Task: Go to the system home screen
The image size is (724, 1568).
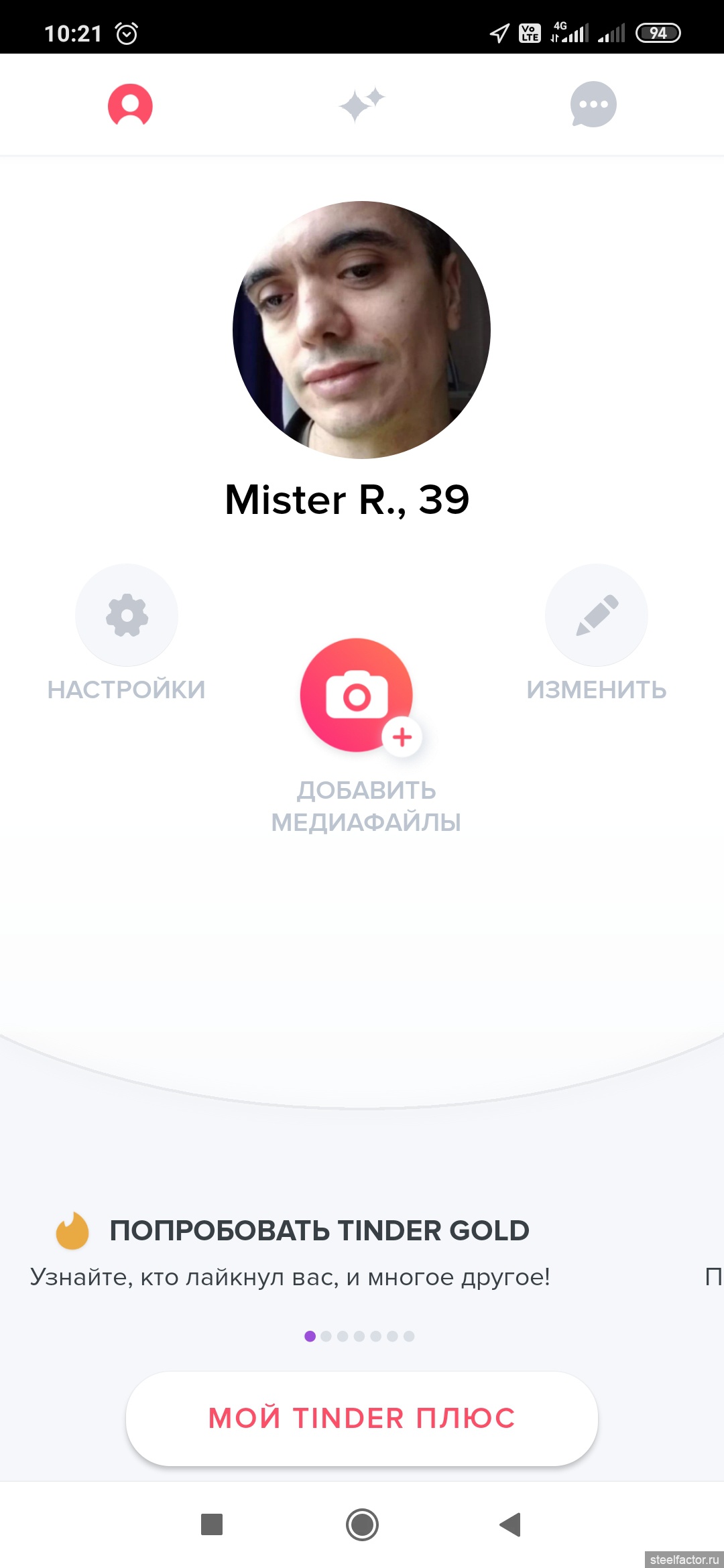Action: coord(362,1524)
